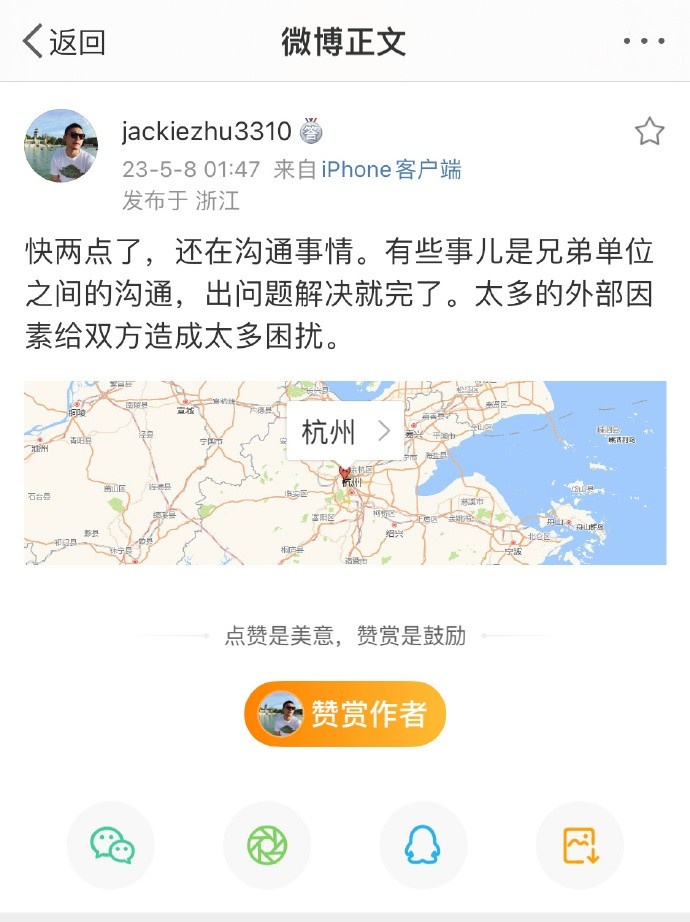Image resolution: width=690 pixels, height=922 pixels.
Task: Tap the 赞赏作者 reward button
Action: pos(345,714)
